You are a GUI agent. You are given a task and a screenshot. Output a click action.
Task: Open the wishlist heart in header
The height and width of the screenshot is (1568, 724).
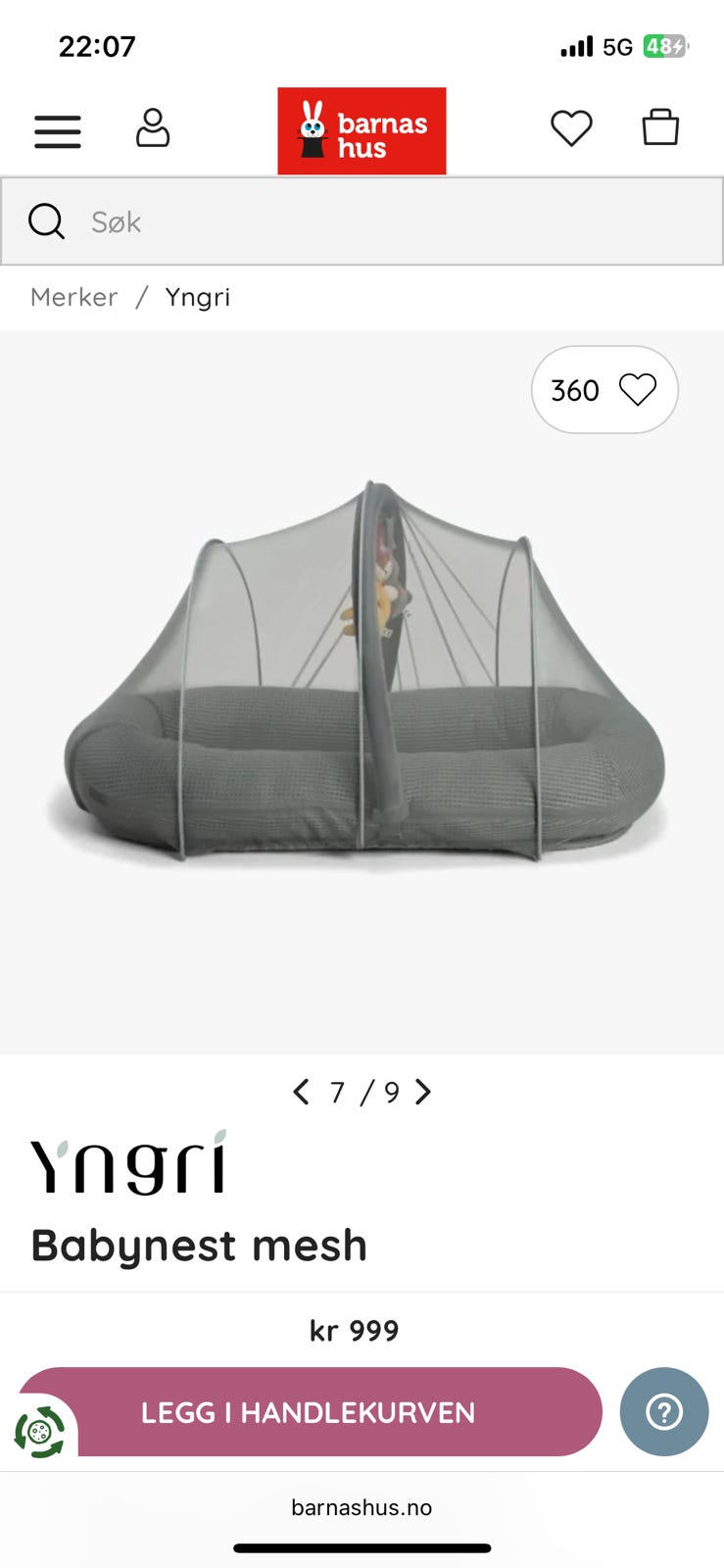[x=571, y=128]
